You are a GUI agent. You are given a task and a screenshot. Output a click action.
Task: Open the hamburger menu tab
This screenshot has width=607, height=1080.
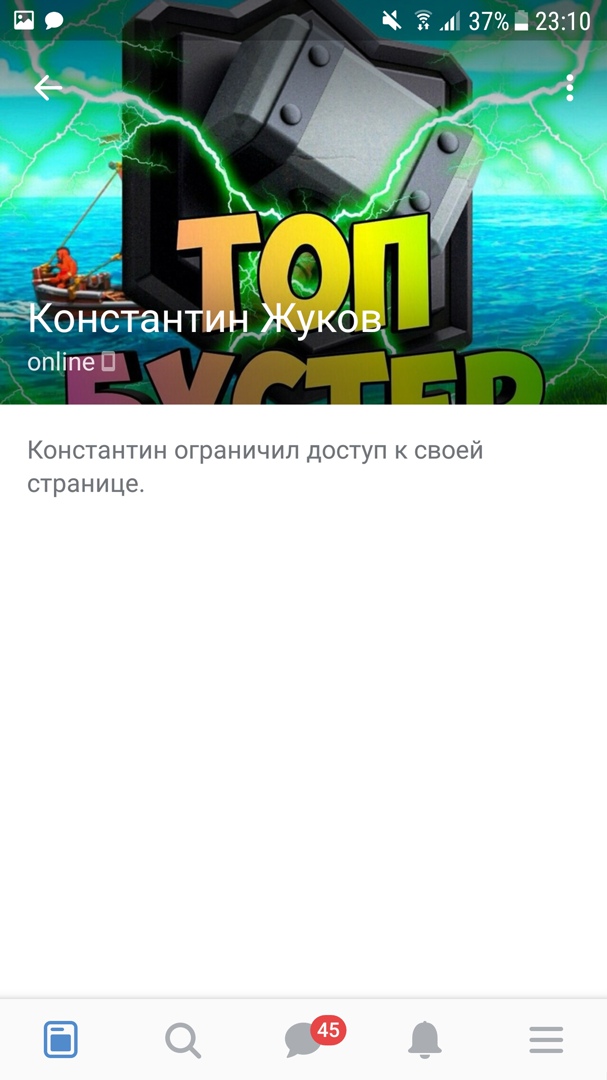point(546,1040)
